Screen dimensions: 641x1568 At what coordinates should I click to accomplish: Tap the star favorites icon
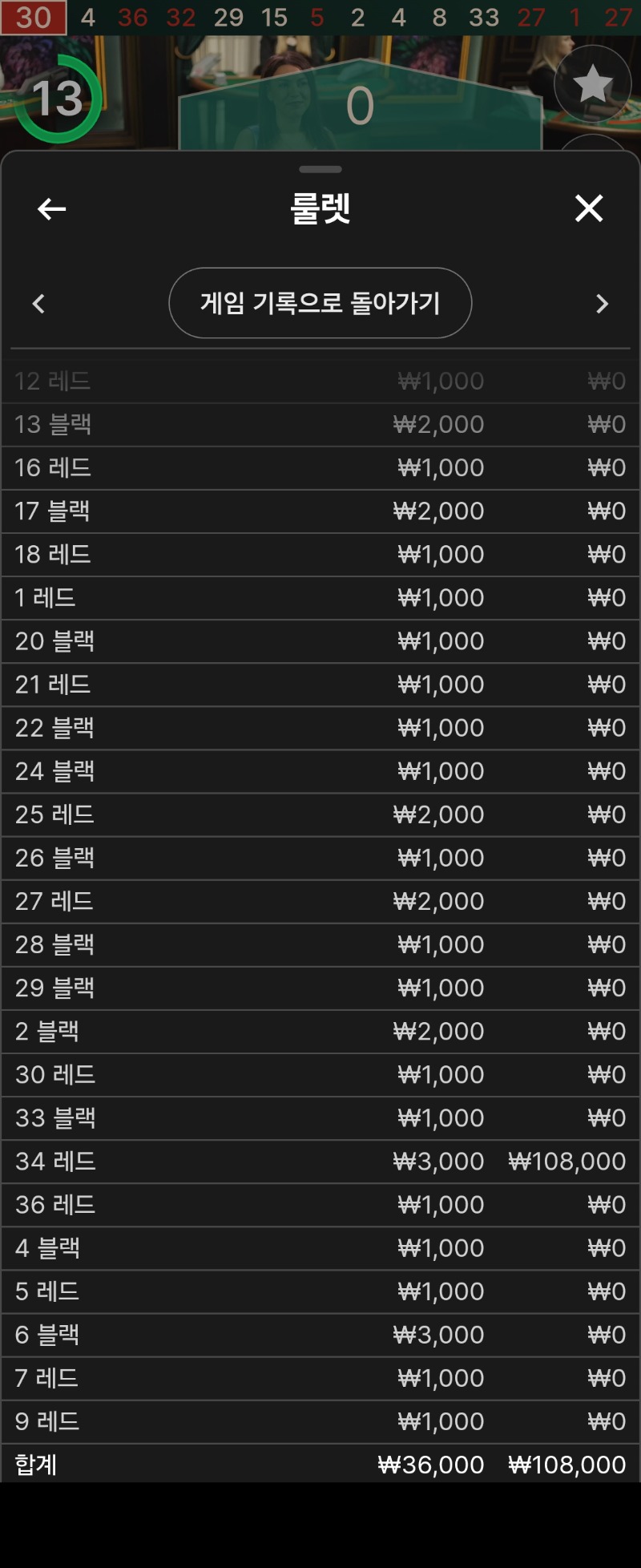point(592,83)
